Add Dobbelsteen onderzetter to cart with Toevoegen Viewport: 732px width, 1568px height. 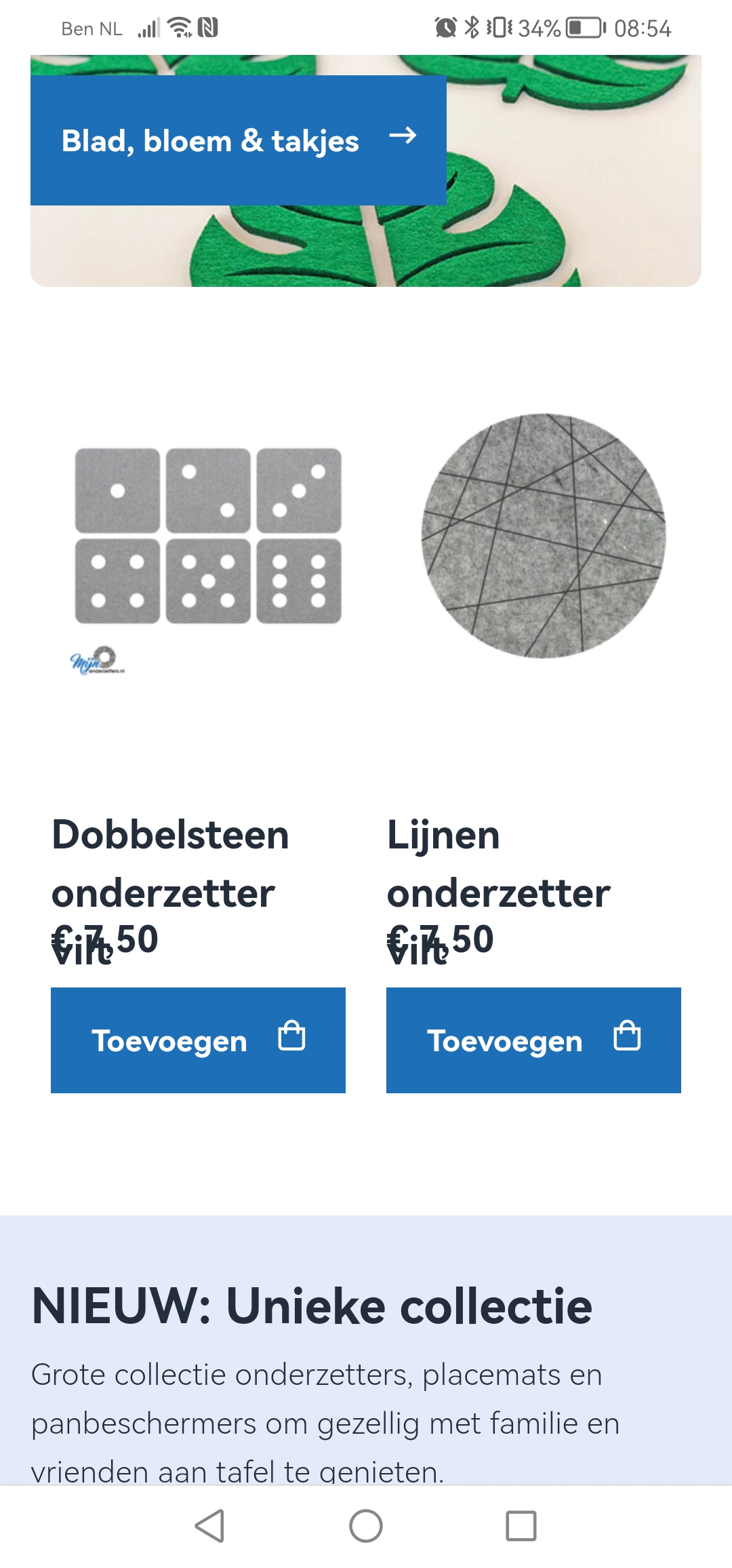point(198,1040)
